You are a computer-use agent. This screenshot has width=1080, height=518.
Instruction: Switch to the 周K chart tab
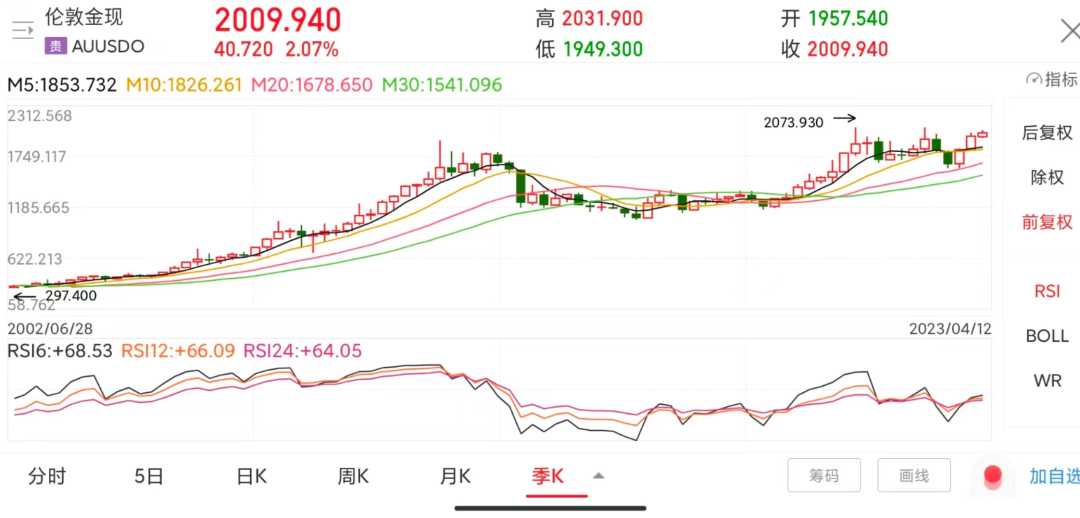(x=353, y=476)
